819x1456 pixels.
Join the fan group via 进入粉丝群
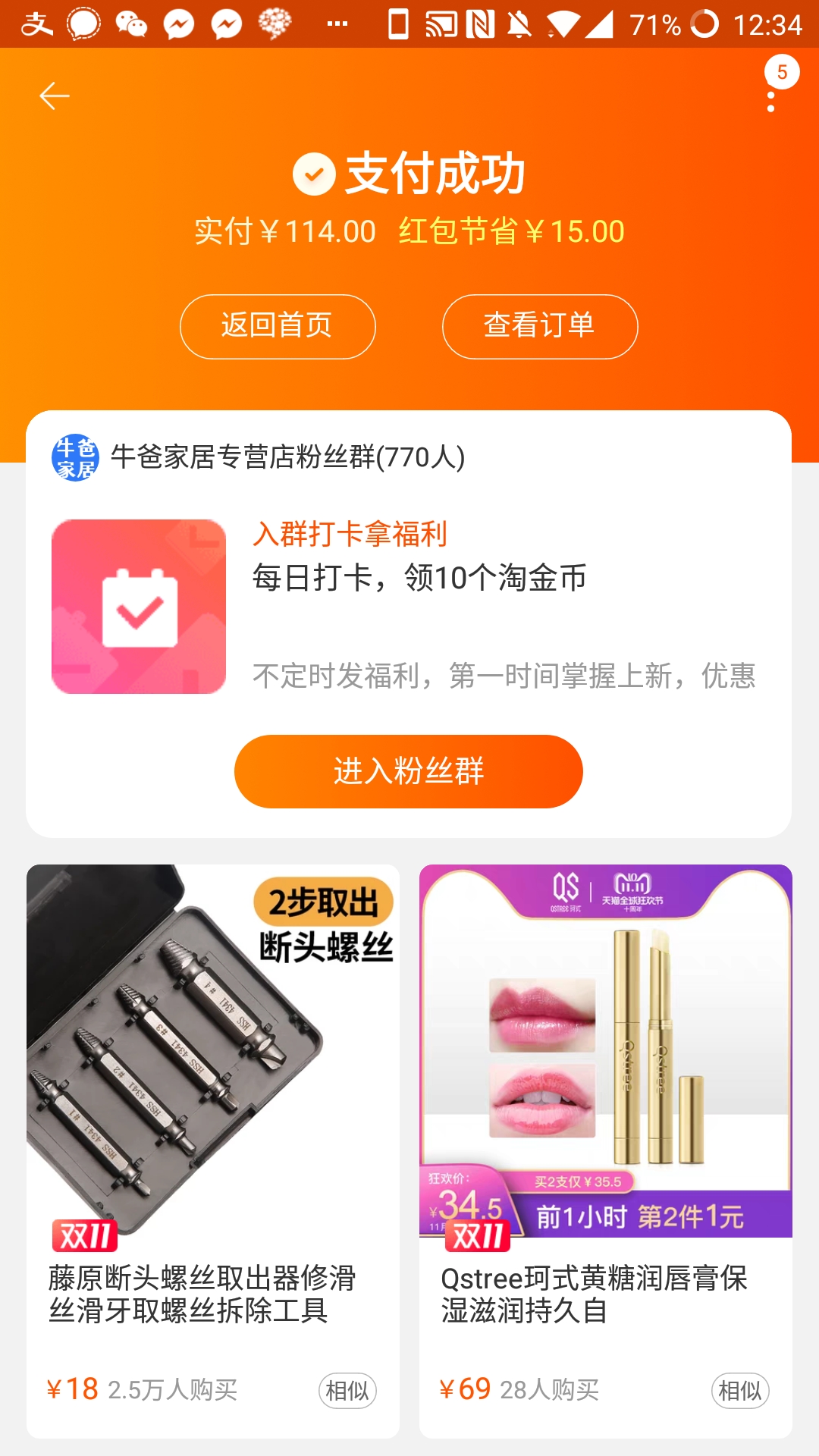tap(408, 771)
